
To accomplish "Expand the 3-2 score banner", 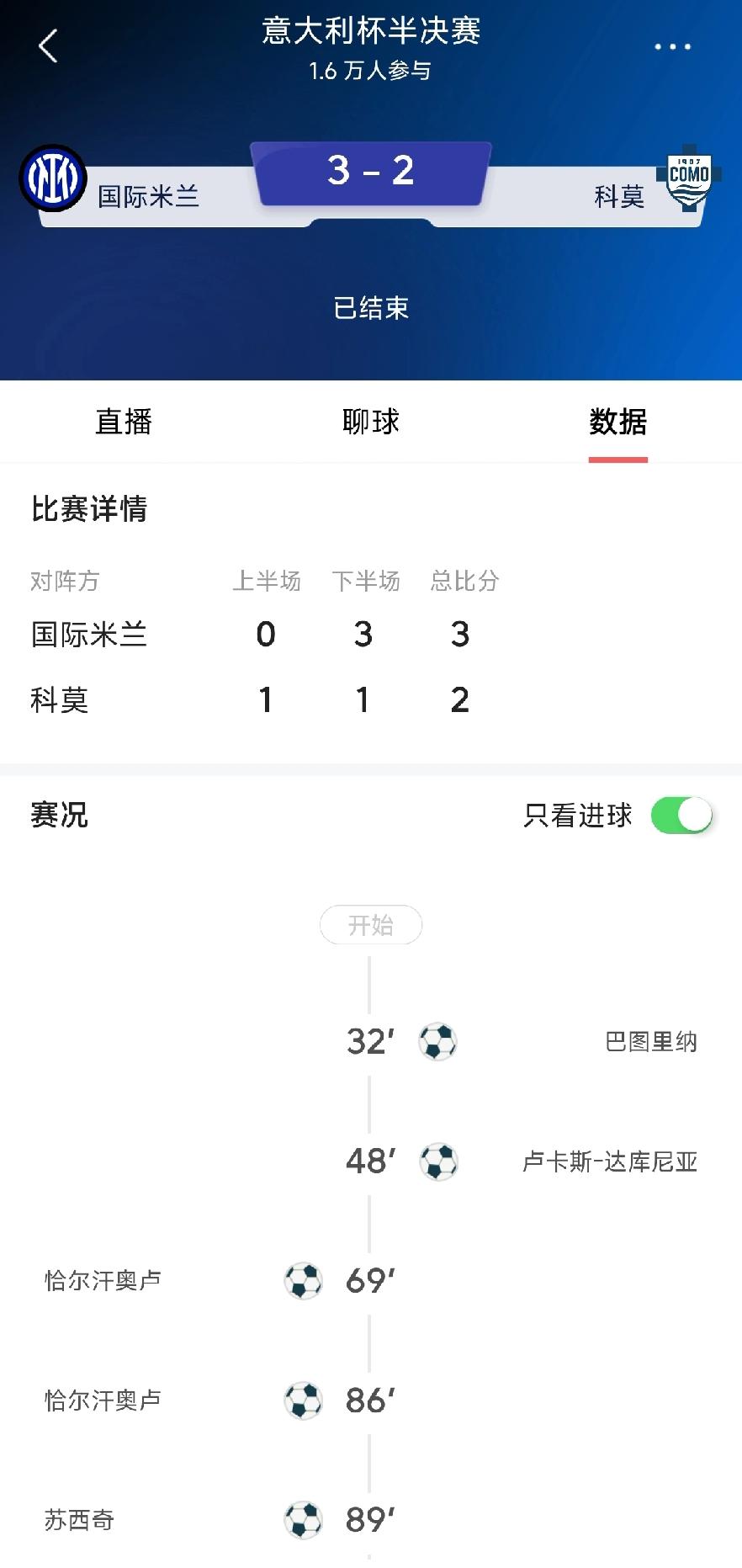I will pyautogui.click(x=370, y=173).
